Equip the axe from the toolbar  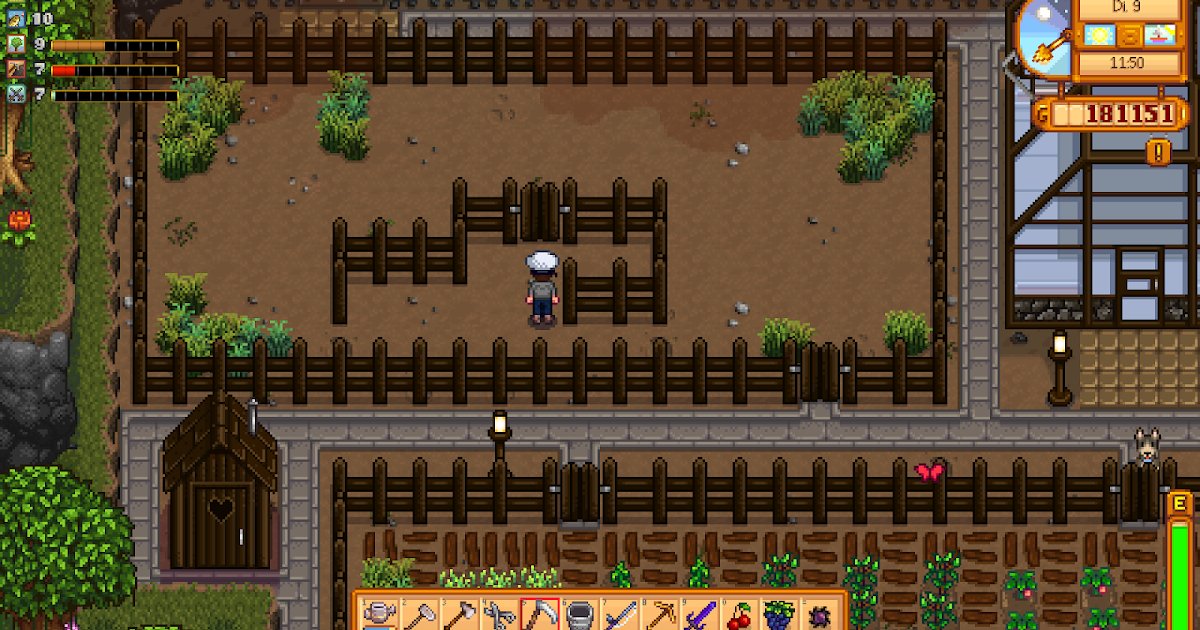[x=459, y=613]
